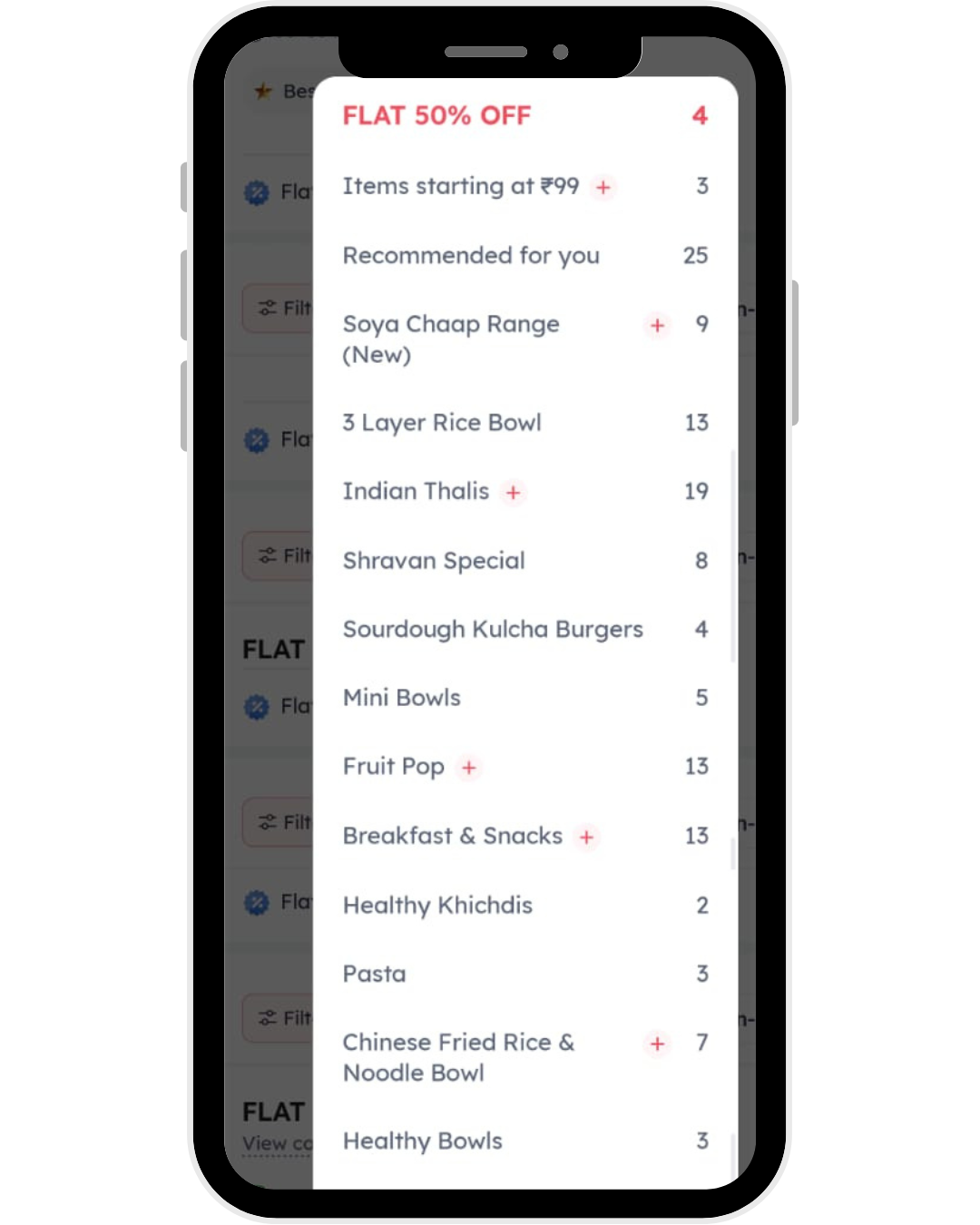This screenshot has width=980, height=1225.
Task: Expand Indian Thalis subcategories
Action: [514, 492]
